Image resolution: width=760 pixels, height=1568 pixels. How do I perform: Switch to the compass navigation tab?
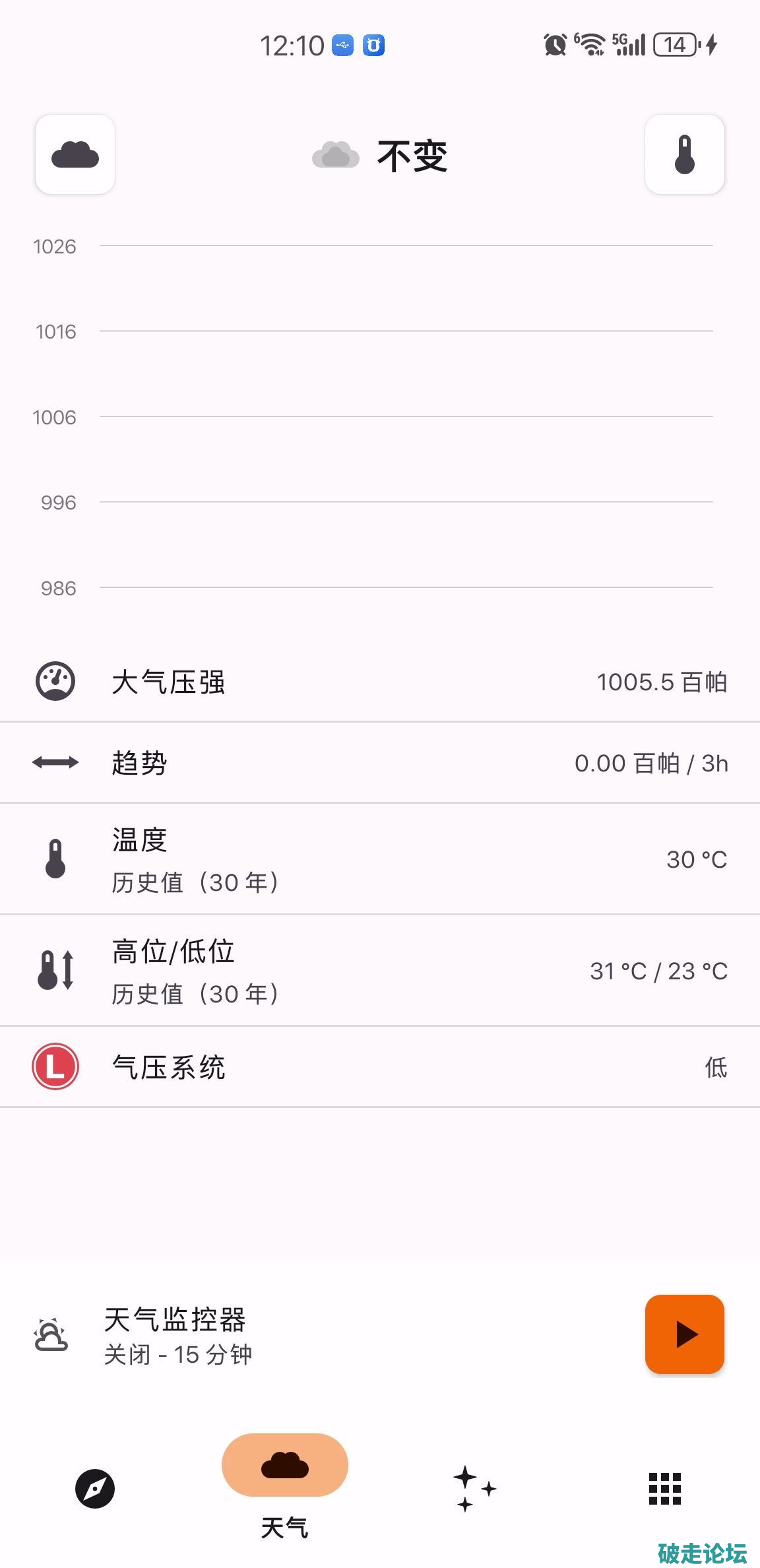click(95, 1489)
